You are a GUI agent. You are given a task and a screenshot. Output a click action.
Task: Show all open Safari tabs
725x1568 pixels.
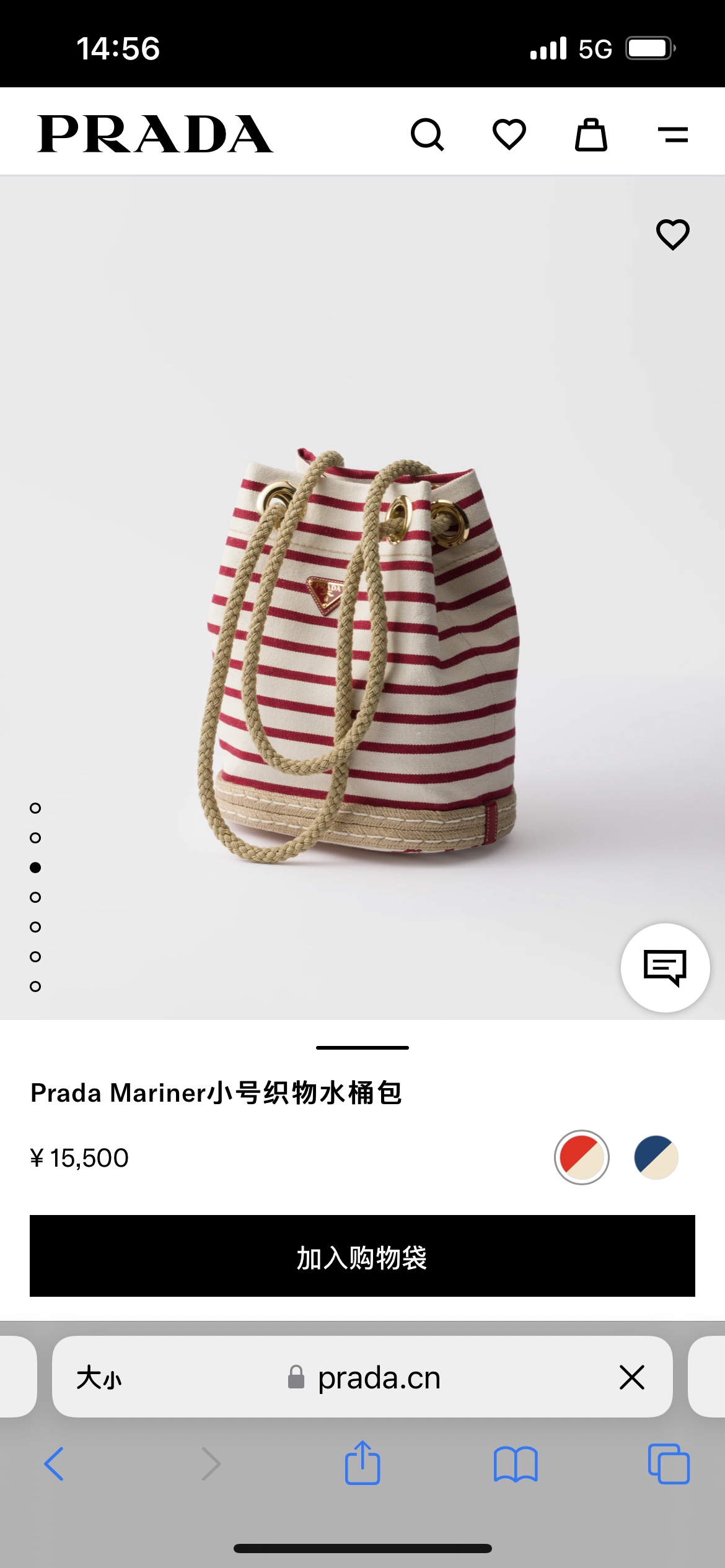click(669, 1464)
